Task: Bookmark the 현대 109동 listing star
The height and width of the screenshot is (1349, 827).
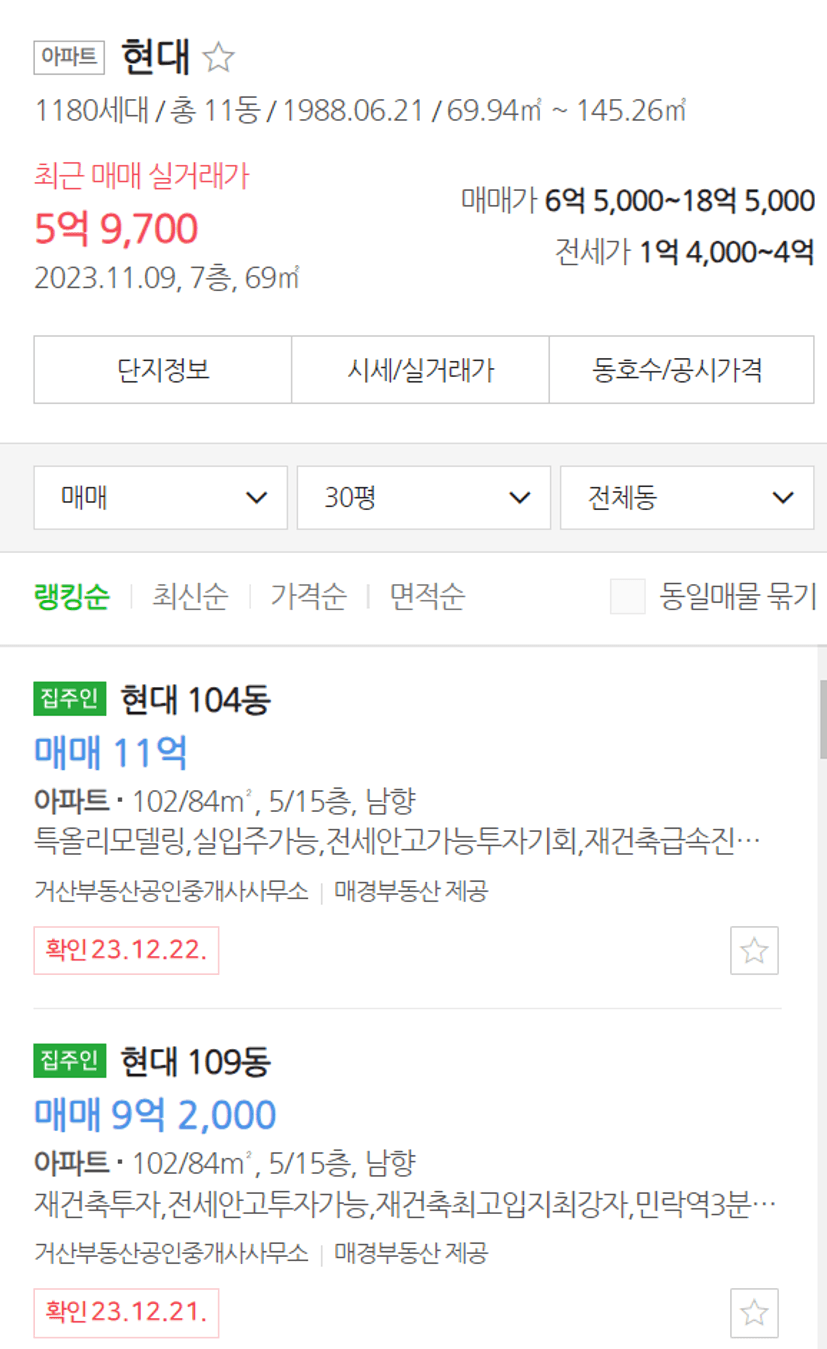Action: [x=754, y=1313]
